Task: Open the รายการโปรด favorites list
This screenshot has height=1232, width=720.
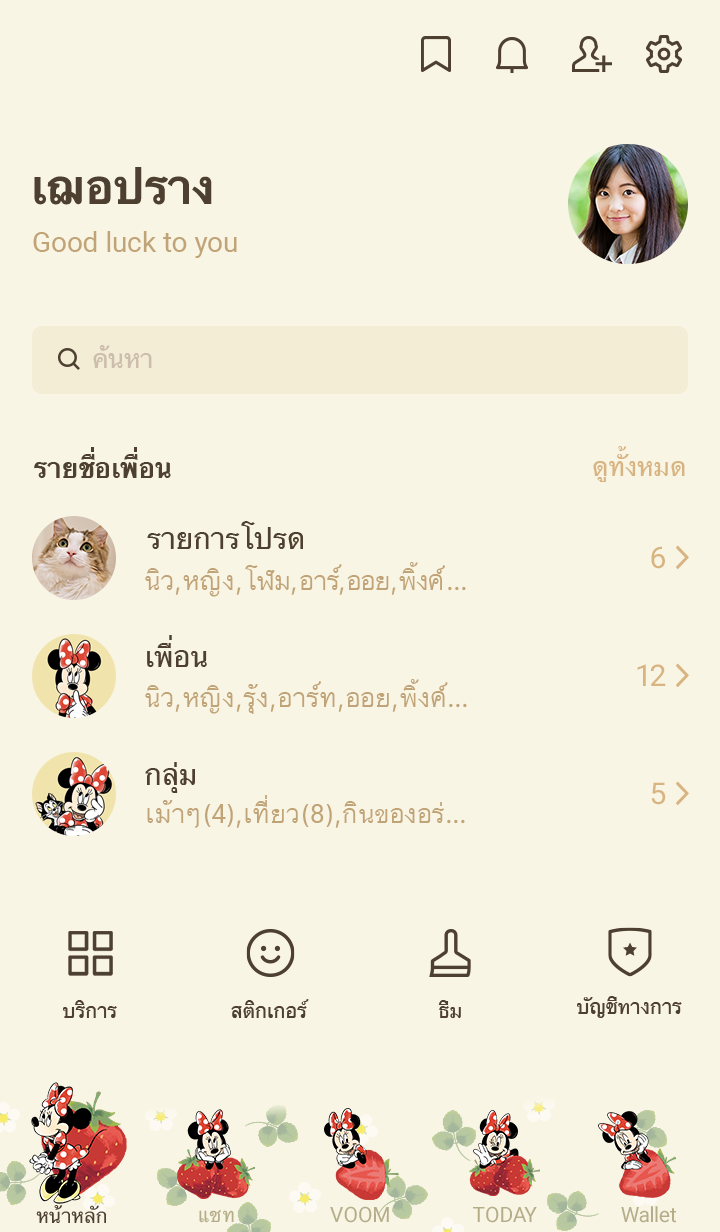Action: click(360, 558)
